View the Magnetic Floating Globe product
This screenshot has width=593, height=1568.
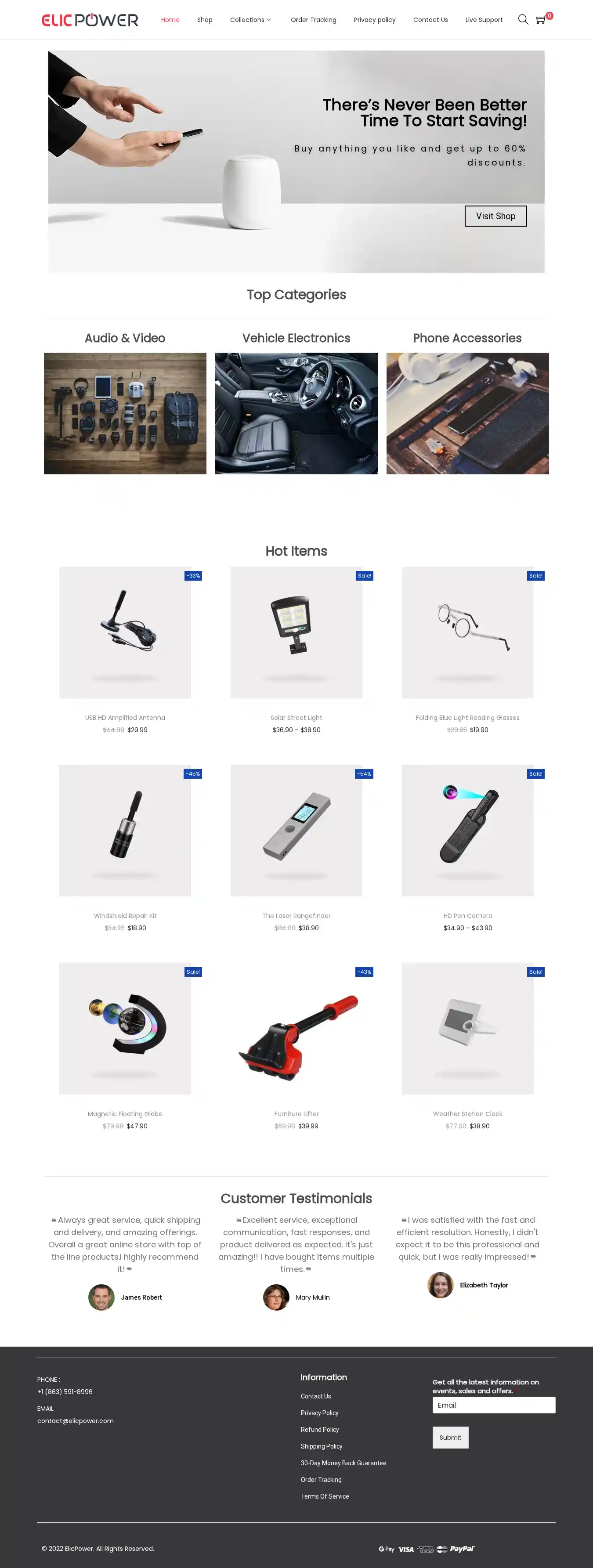coord(125,1113)
